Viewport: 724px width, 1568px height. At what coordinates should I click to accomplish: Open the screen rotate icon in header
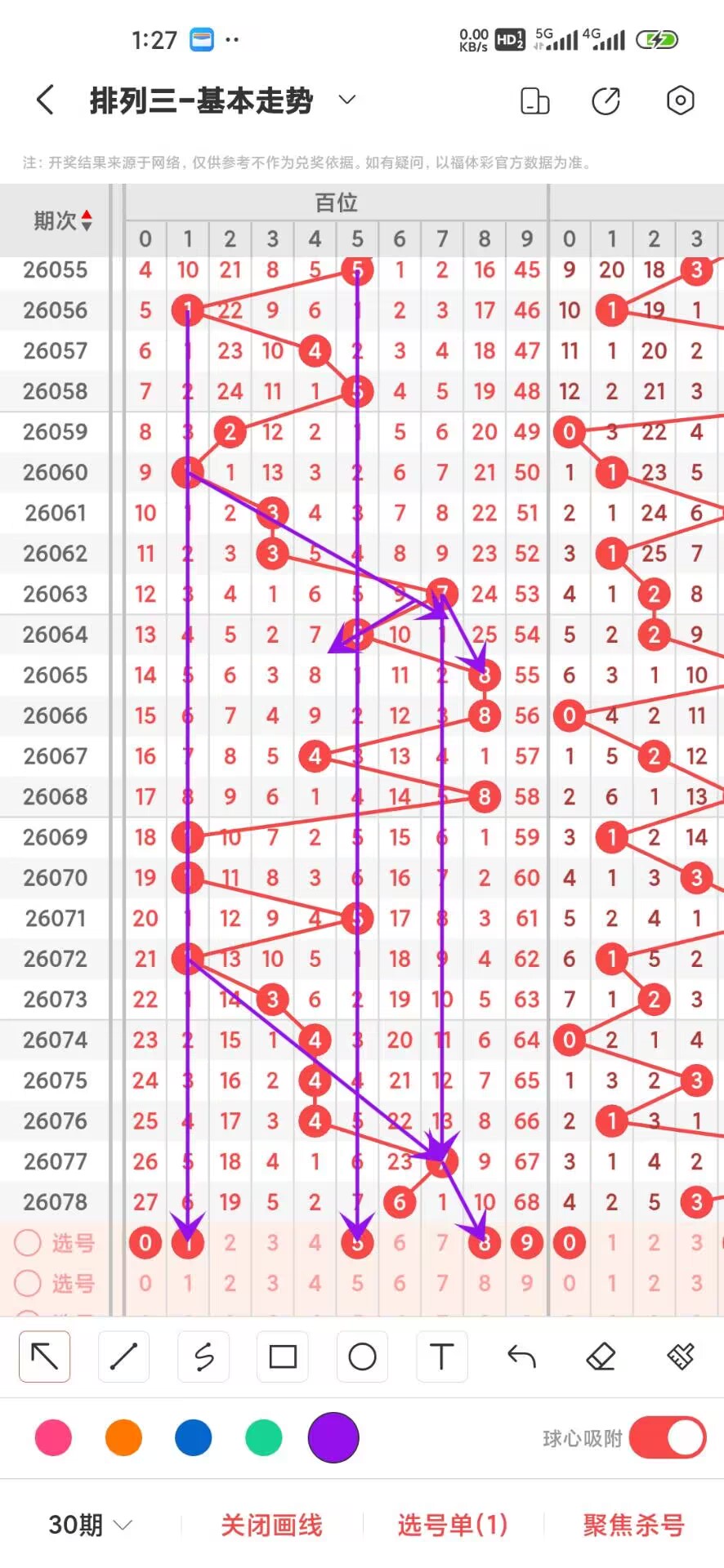(534, 100)
